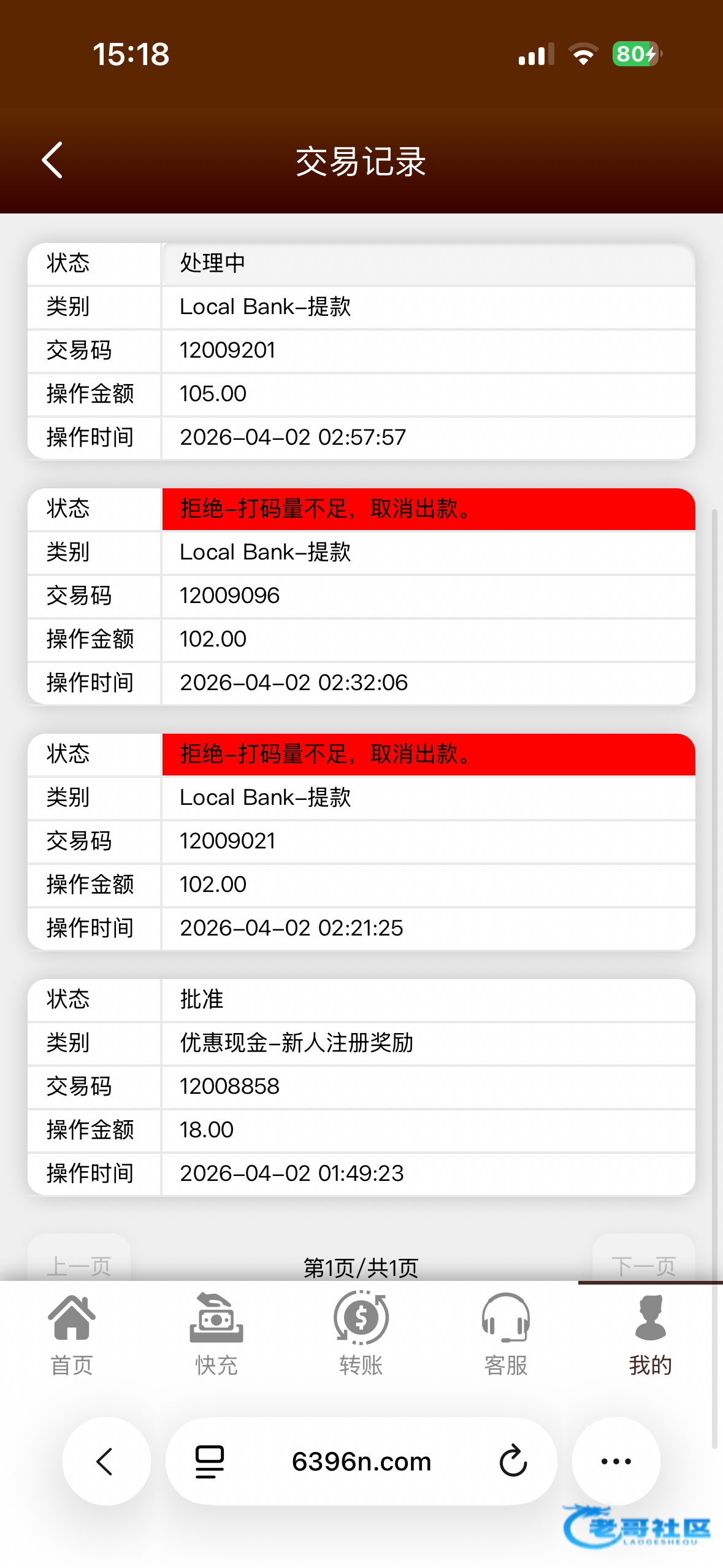
Task: Reload the 6396n.com page
Action: [513, 1461]
